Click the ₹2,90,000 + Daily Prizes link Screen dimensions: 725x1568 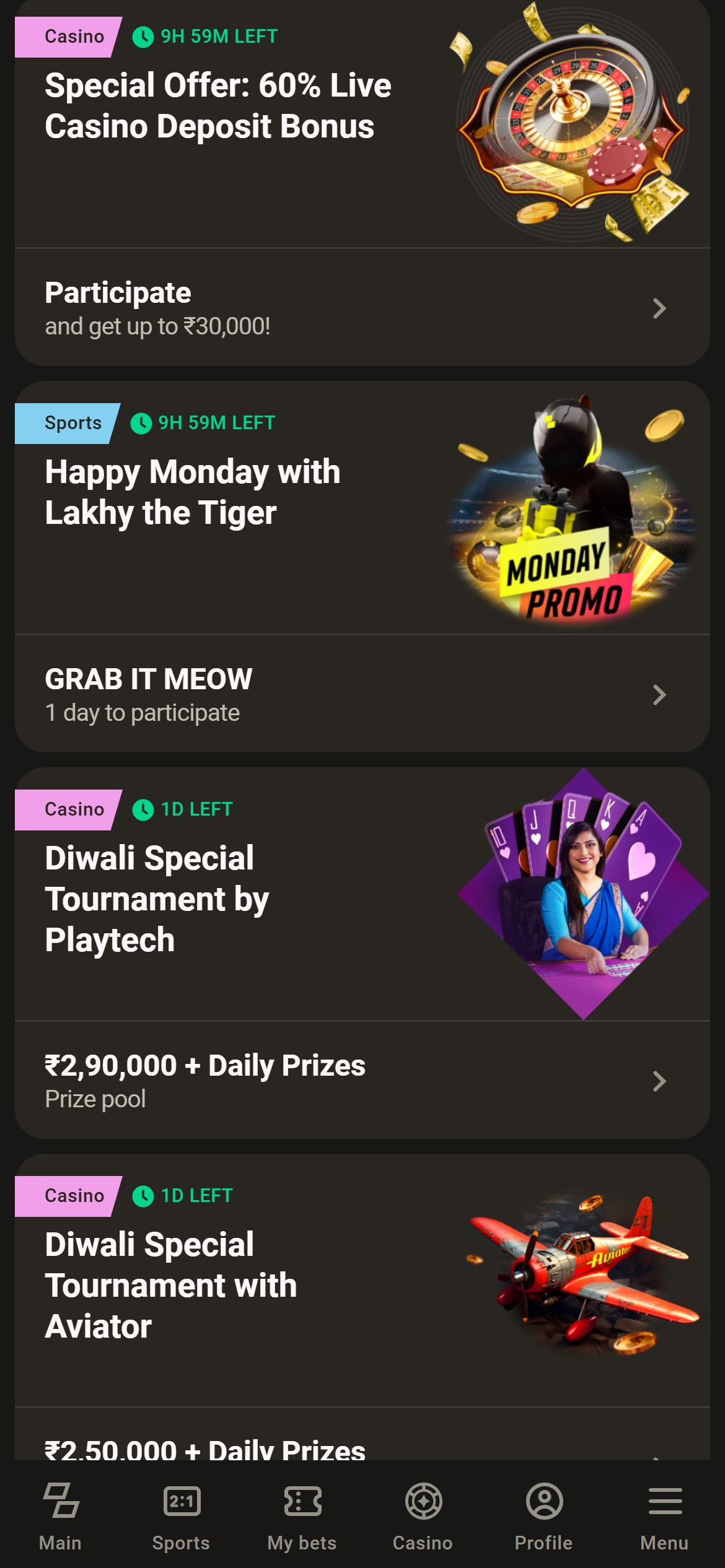point(204,1065)
